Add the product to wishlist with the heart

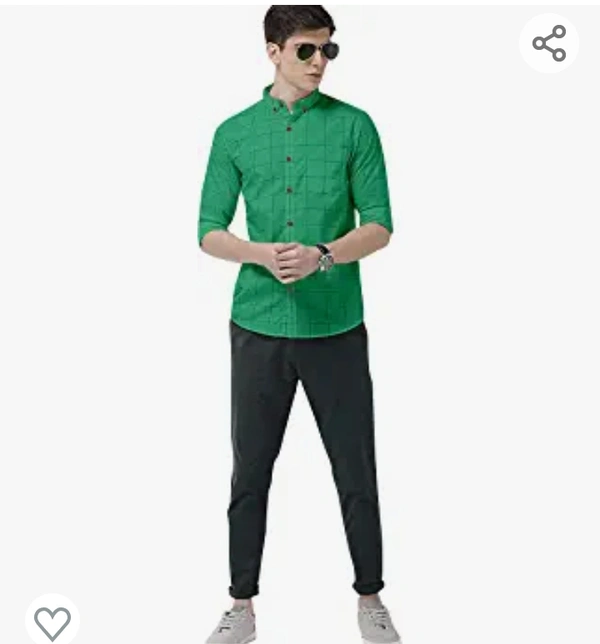[x=52, y=622]
